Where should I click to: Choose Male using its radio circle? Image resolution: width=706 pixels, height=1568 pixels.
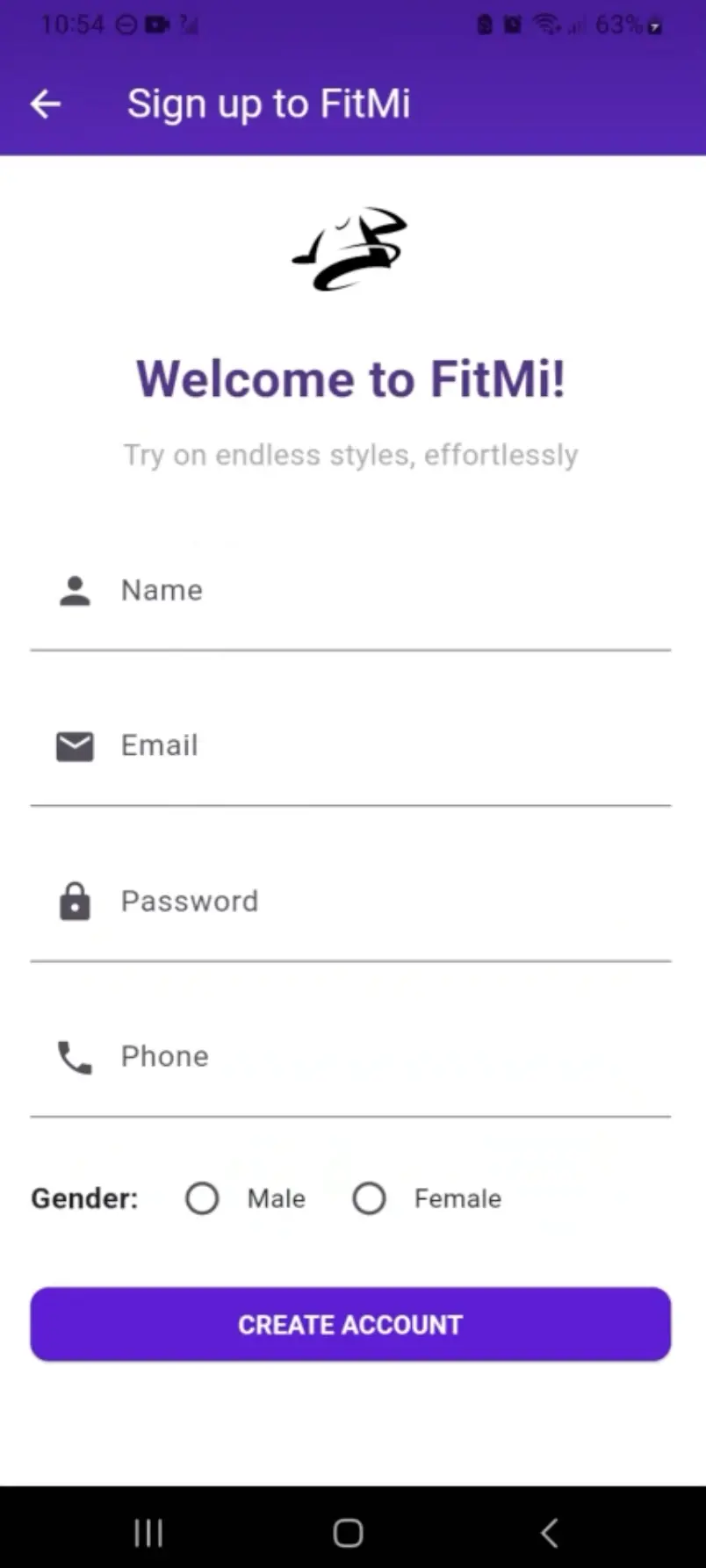point(202,1198)
